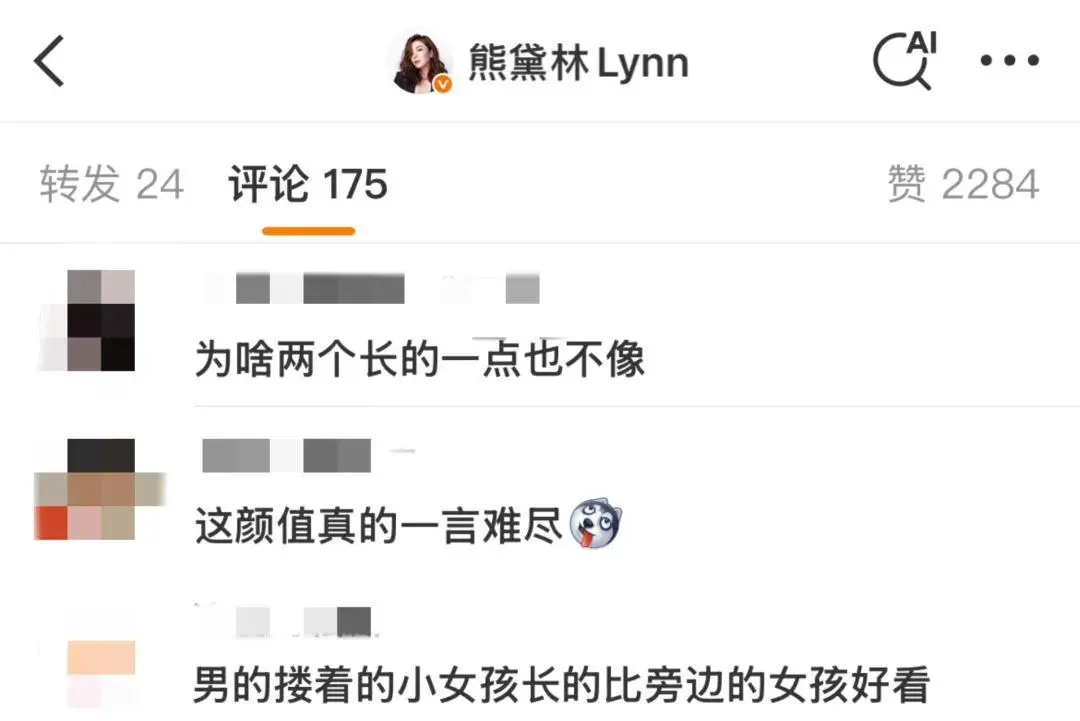
Task: Go back using the arrow icon
Action: click(50, 61)
